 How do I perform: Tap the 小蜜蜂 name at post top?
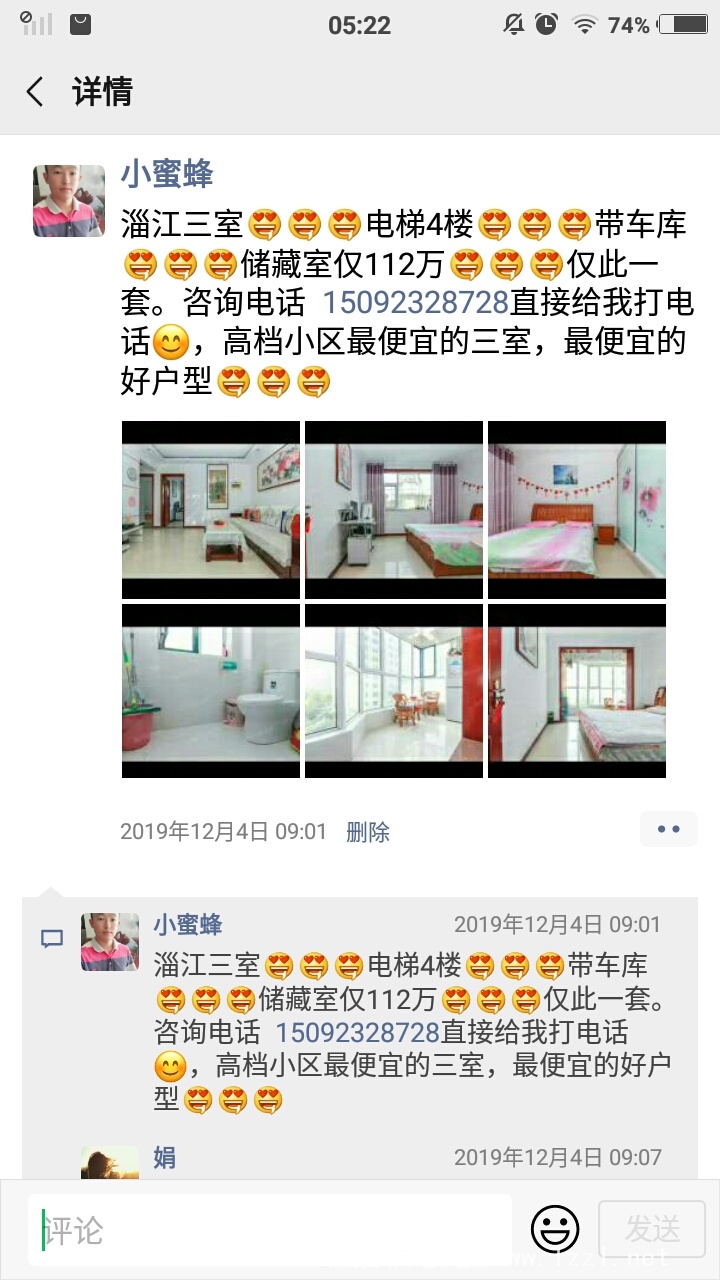167,173
